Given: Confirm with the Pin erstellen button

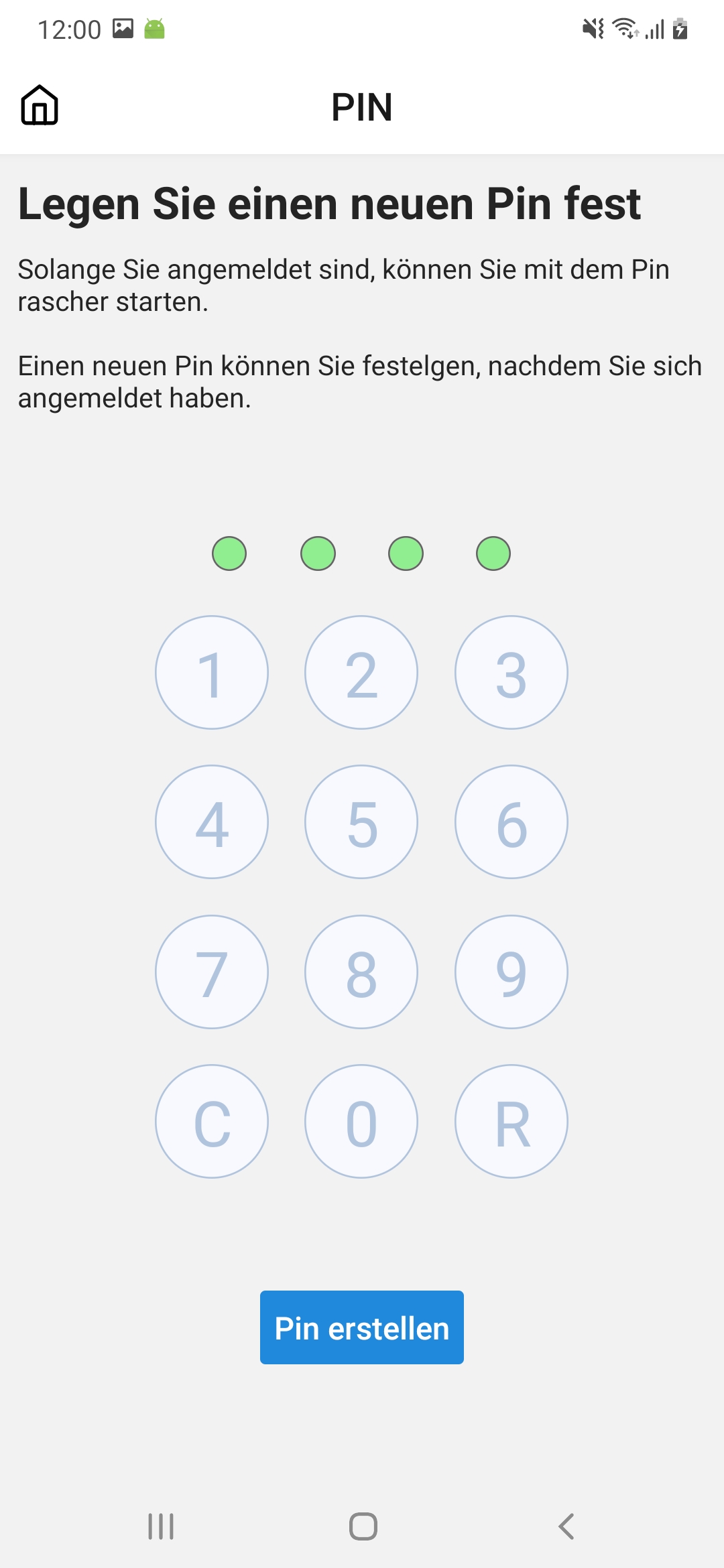Looking at the screenshot, I should (x=362, y=1327).
